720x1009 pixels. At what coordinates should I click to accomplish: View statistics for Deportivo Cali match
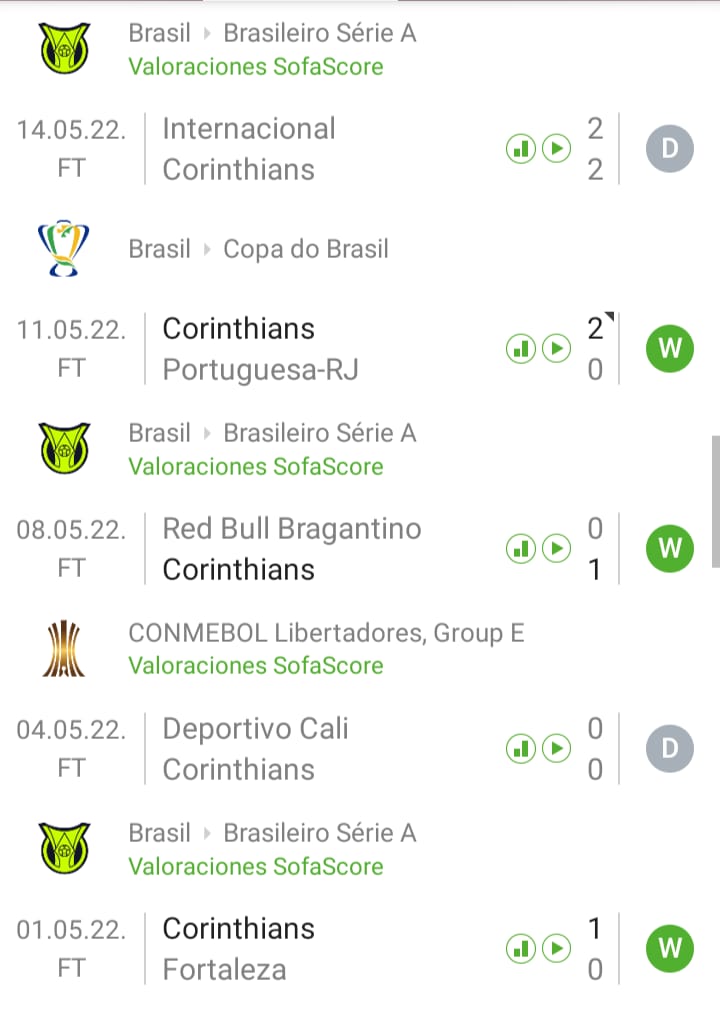coord(520,749)
